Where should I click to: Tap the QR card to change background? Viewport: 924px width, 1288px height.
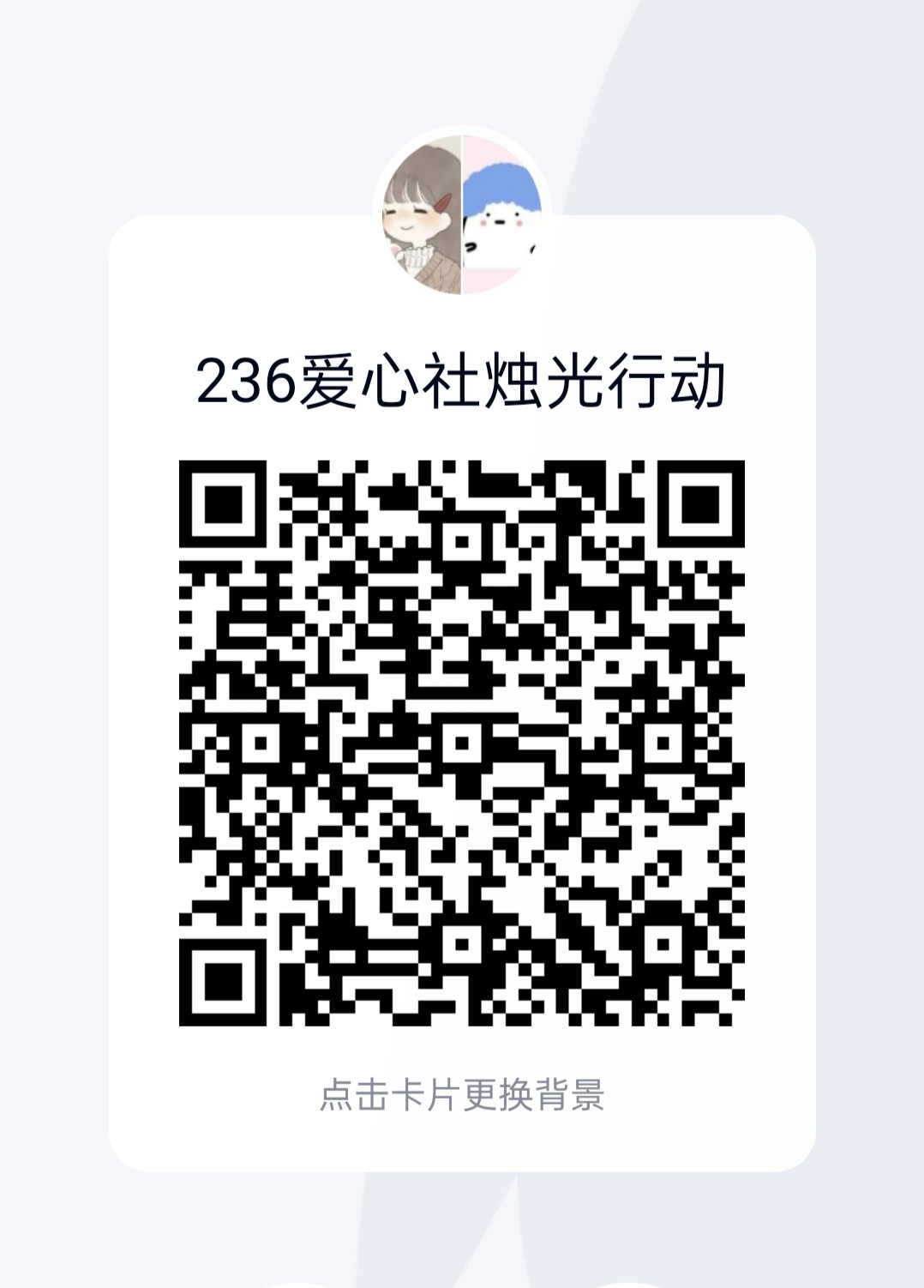click(462, 1095)
